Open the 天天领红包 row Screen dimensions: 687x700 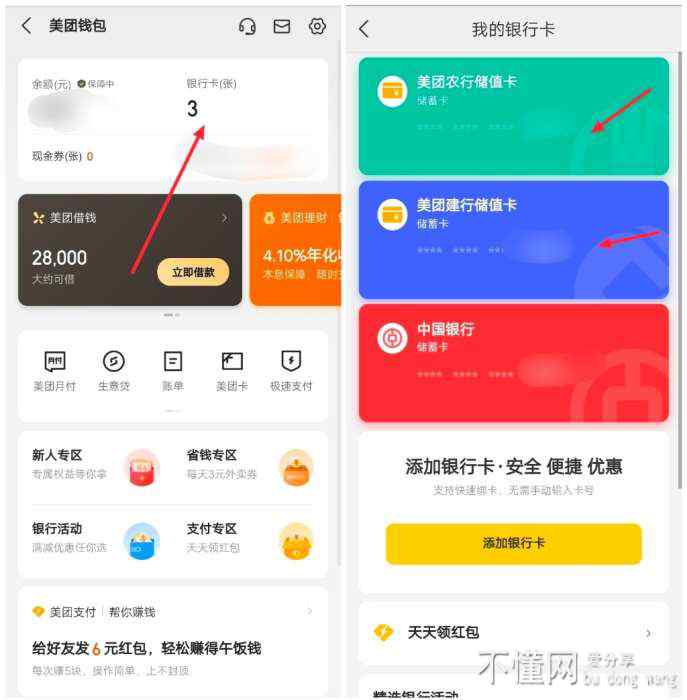(x=513, y=632)
